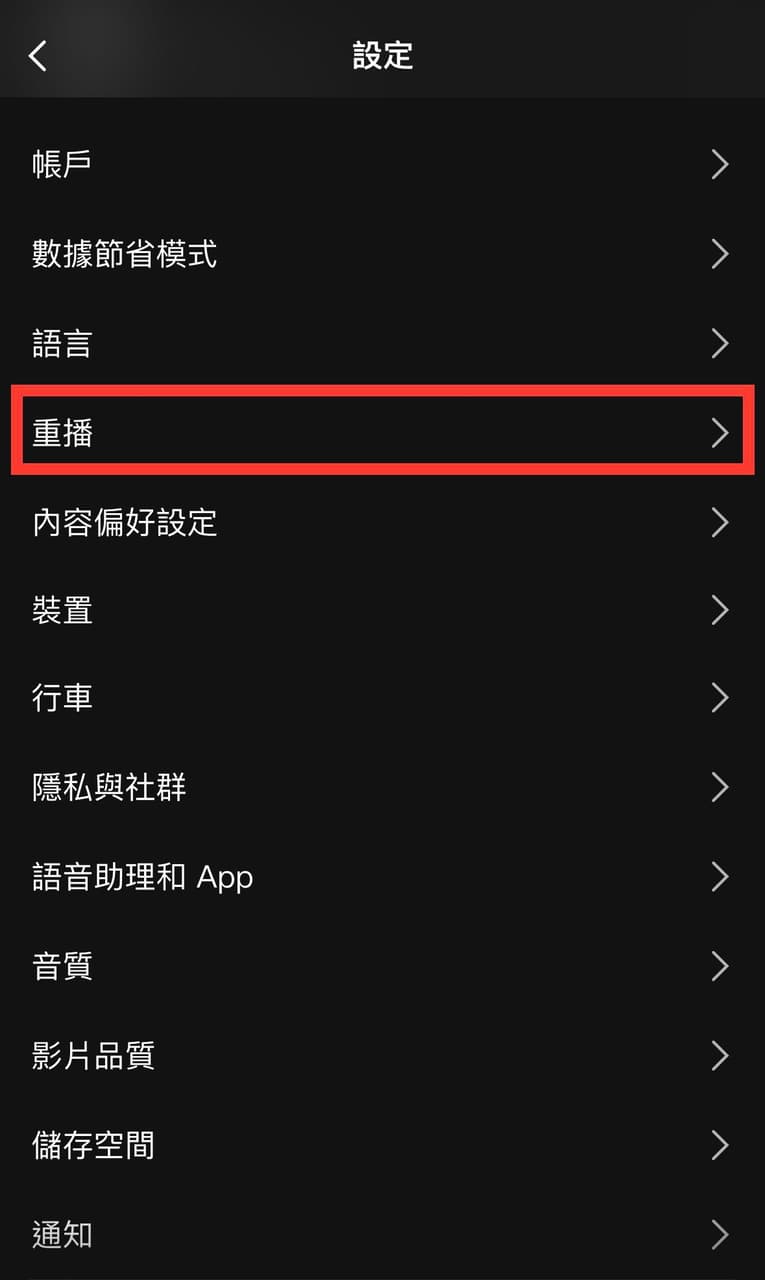This screenshot has height=1280, width=765.
Task: Open the 音質 settings row
Action: point(382,966)
